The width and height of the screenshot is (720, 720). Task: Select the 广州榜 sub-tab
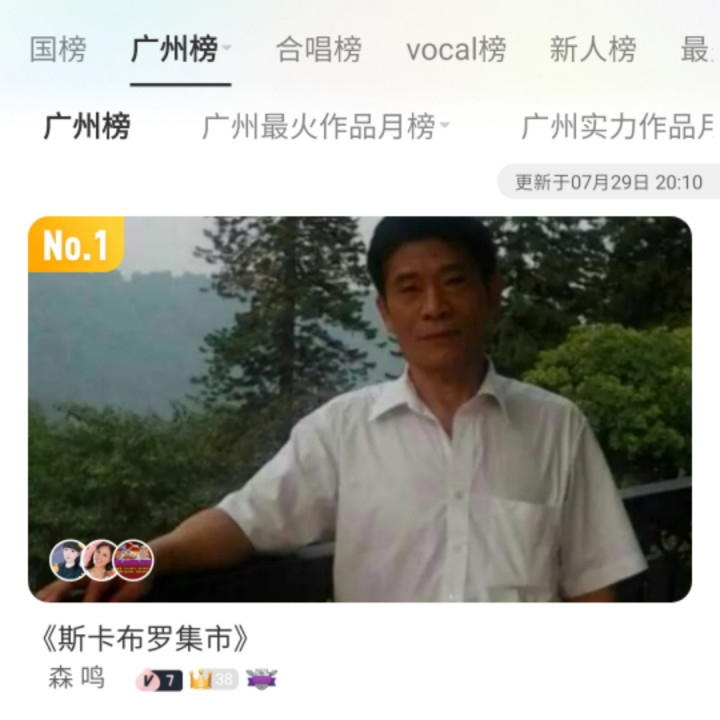(87, 127)
